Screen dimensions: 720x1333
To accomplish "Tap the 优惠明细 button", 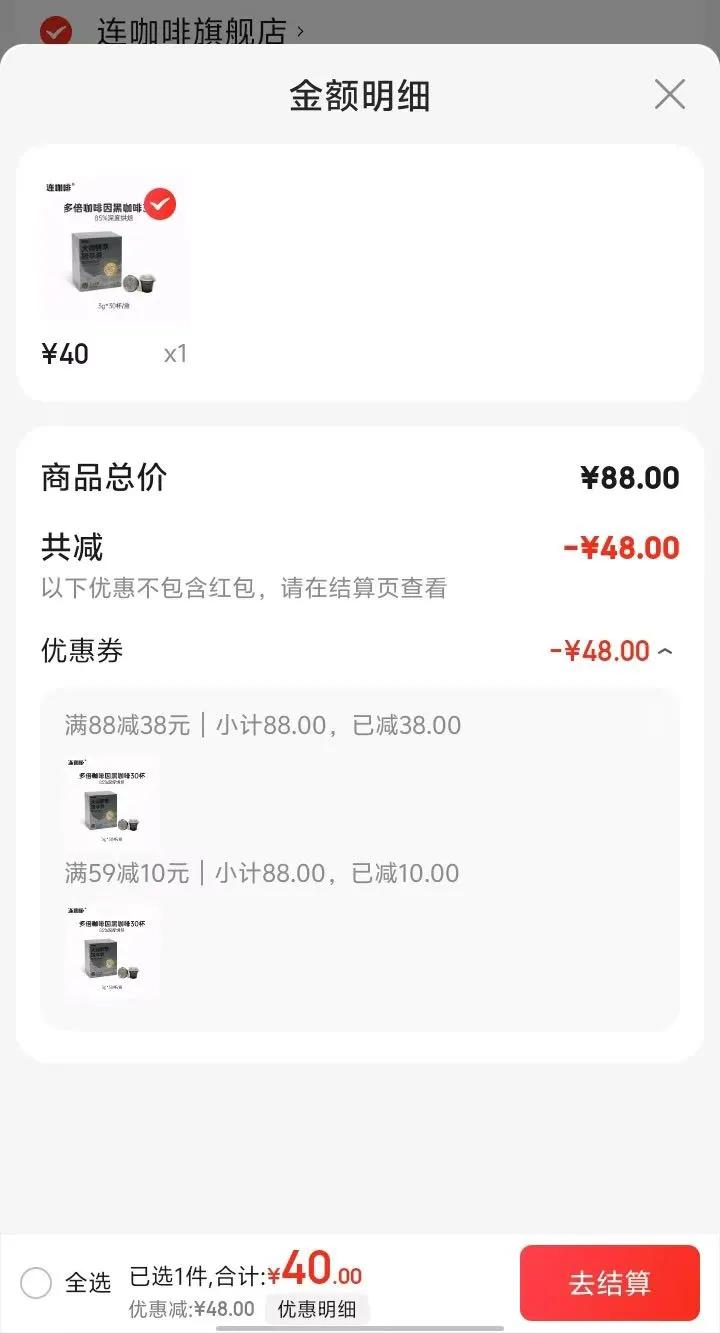I will pyautogui.click(x=316, y=1309).
